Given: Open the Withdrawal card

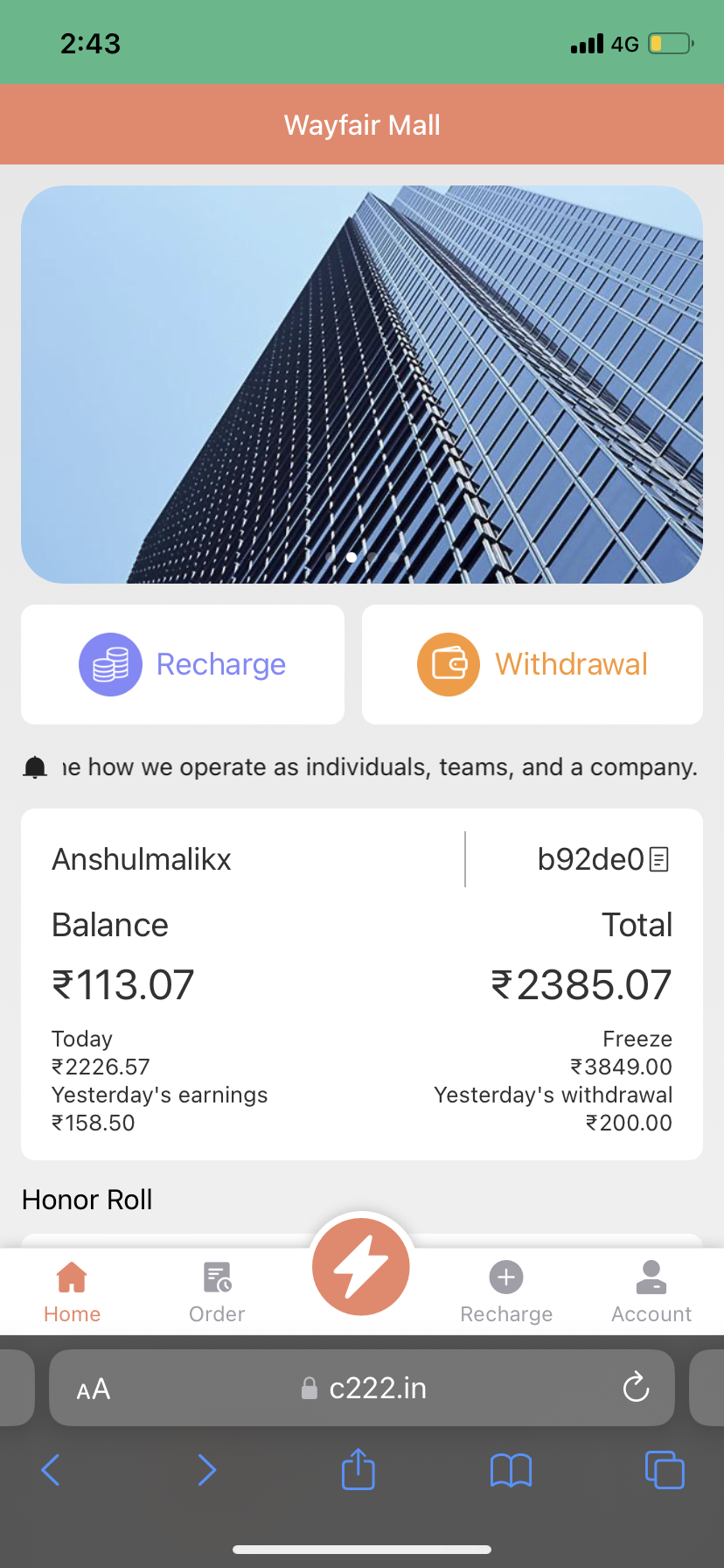Looking at the screenshot, I should (x=532, y=664).
